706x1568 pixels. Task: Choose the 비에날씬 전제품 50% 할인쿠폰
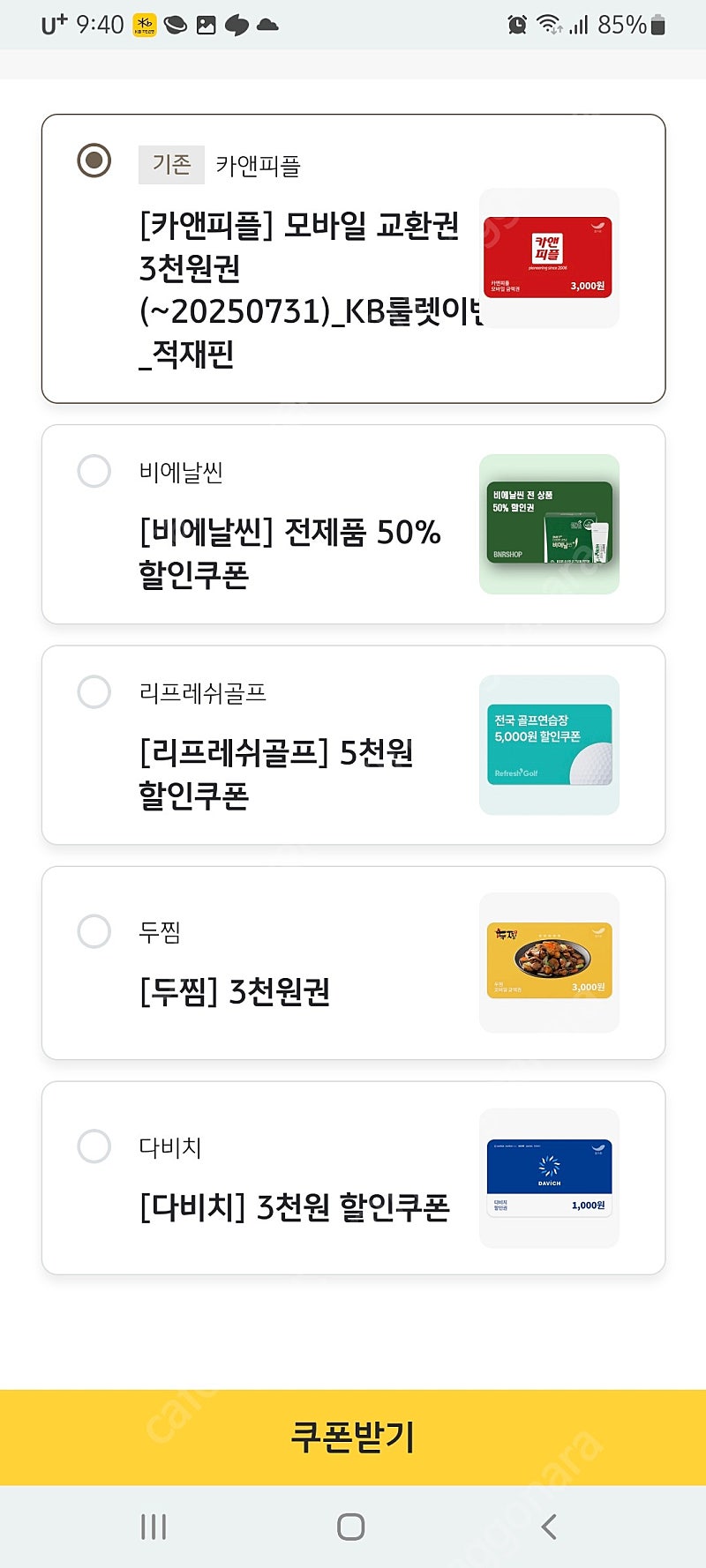click(x=94, y=471)
